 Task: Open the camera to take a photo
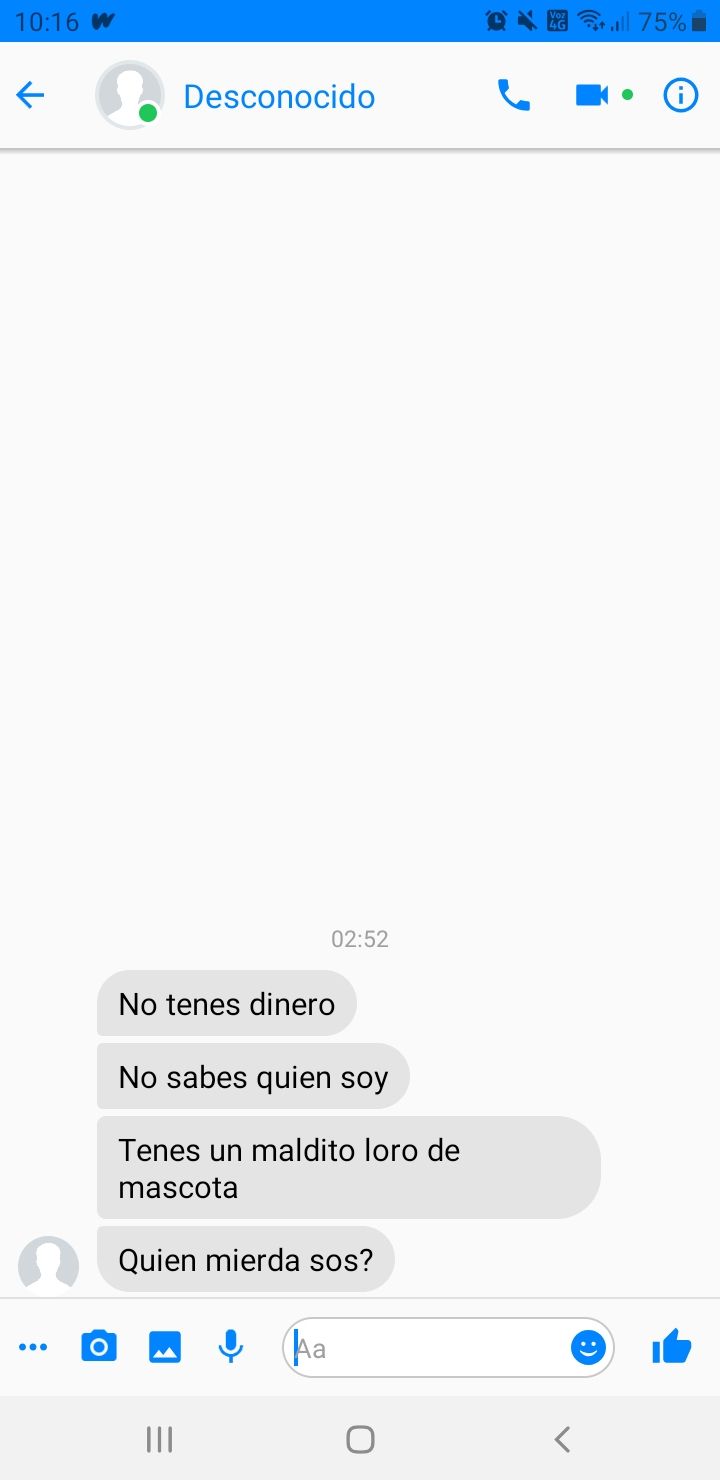point(99,1347)
